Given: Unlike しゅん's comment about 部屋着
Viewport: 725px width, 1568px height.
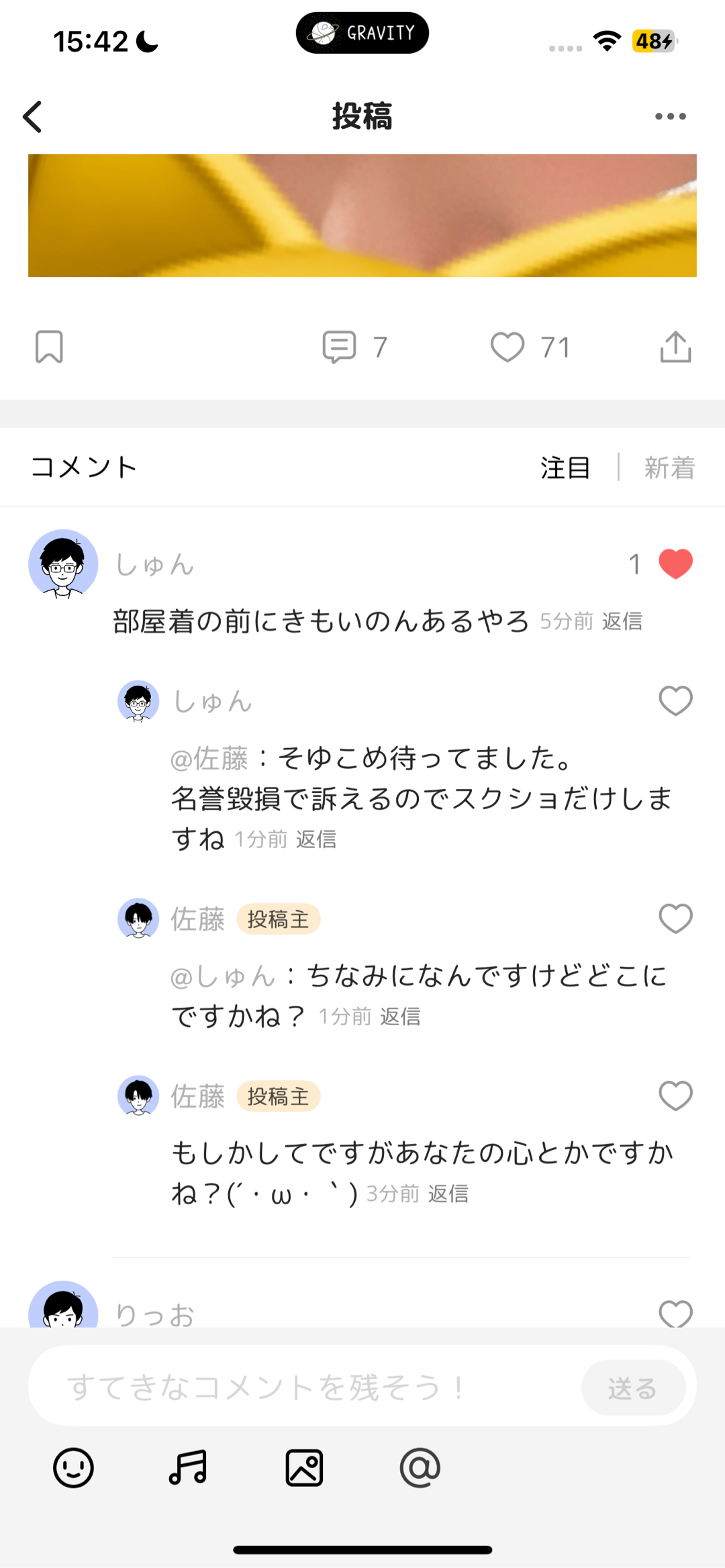Looking at the screenshot, I should pyautogui.click(x=675, y=564).
